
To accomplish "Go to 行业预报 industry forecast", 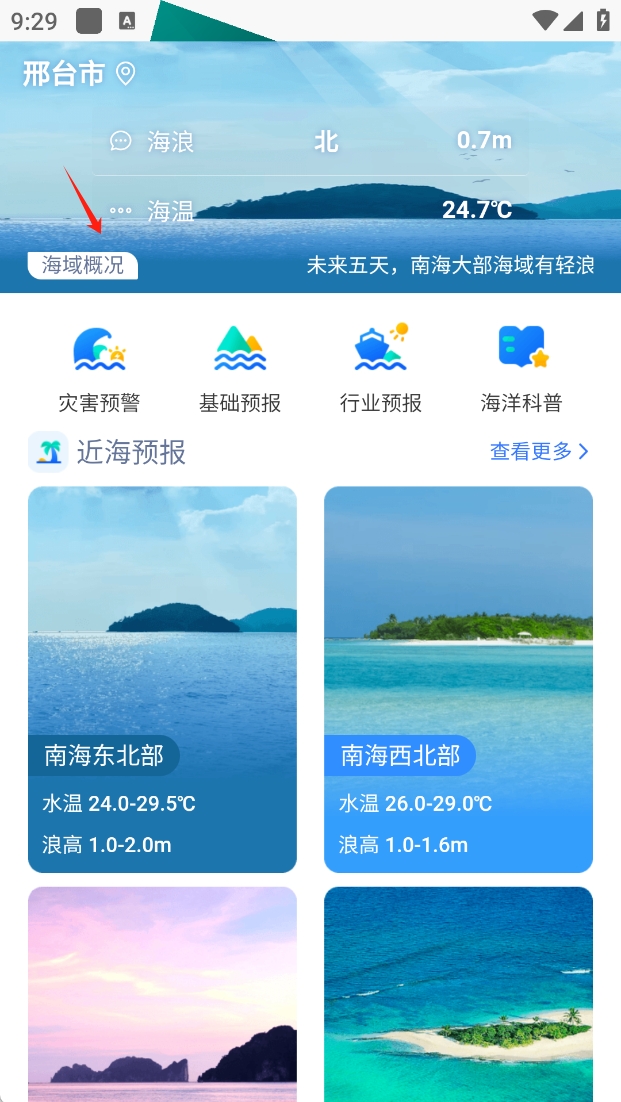I will (381, 368).
